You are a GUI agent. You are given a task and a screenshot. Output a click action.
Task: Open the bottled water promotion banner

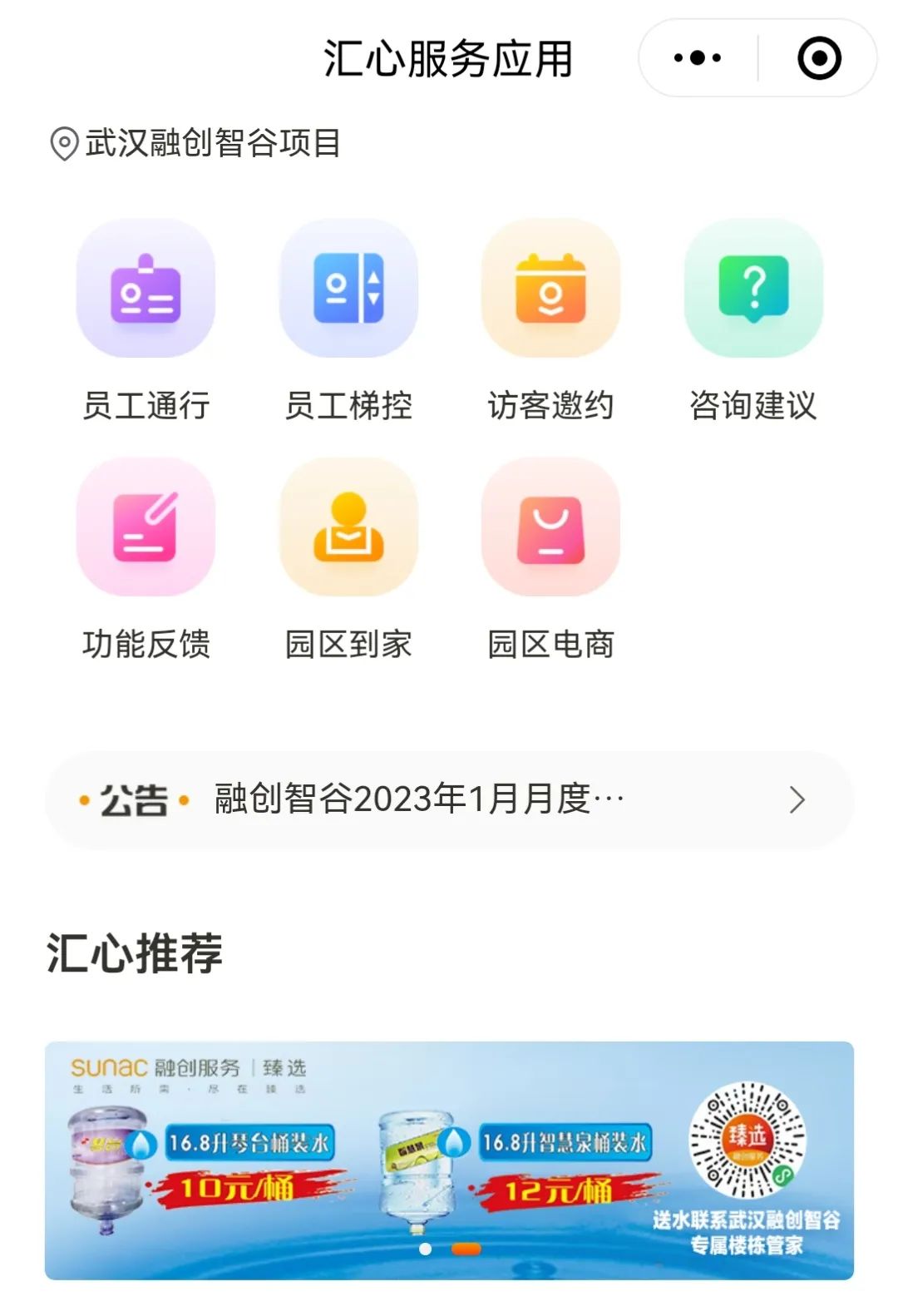tap(449, 1160)
